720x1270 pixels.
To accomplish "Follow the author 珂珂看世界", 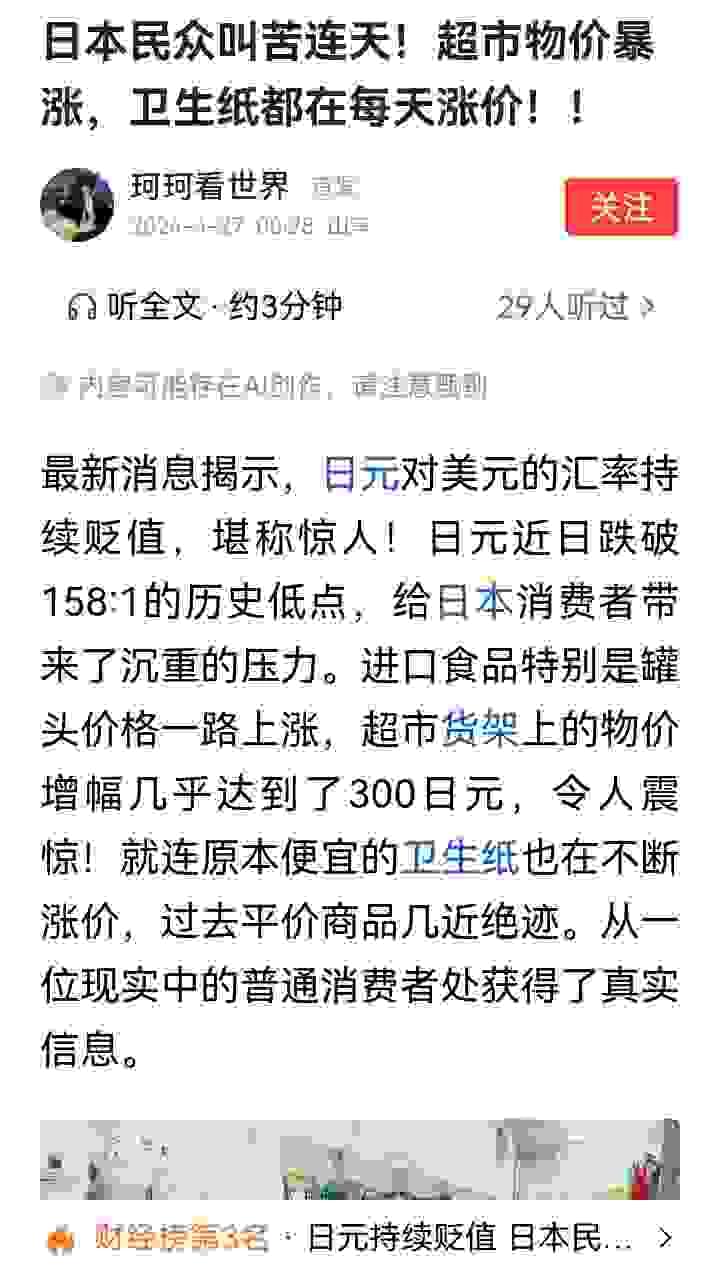I will 621,207.
